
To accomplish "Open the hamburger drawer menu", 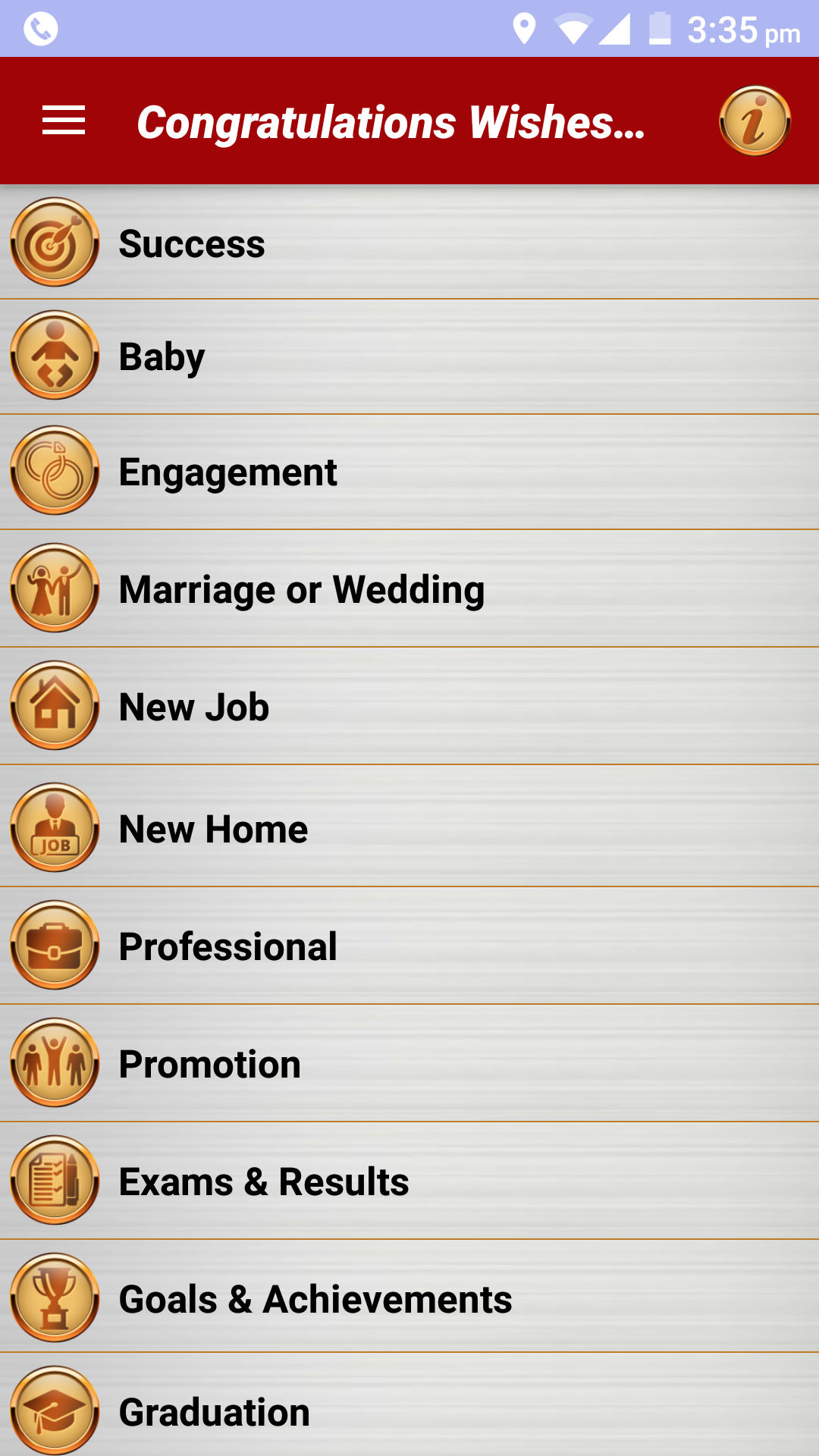I will click(x=64, y=121).
